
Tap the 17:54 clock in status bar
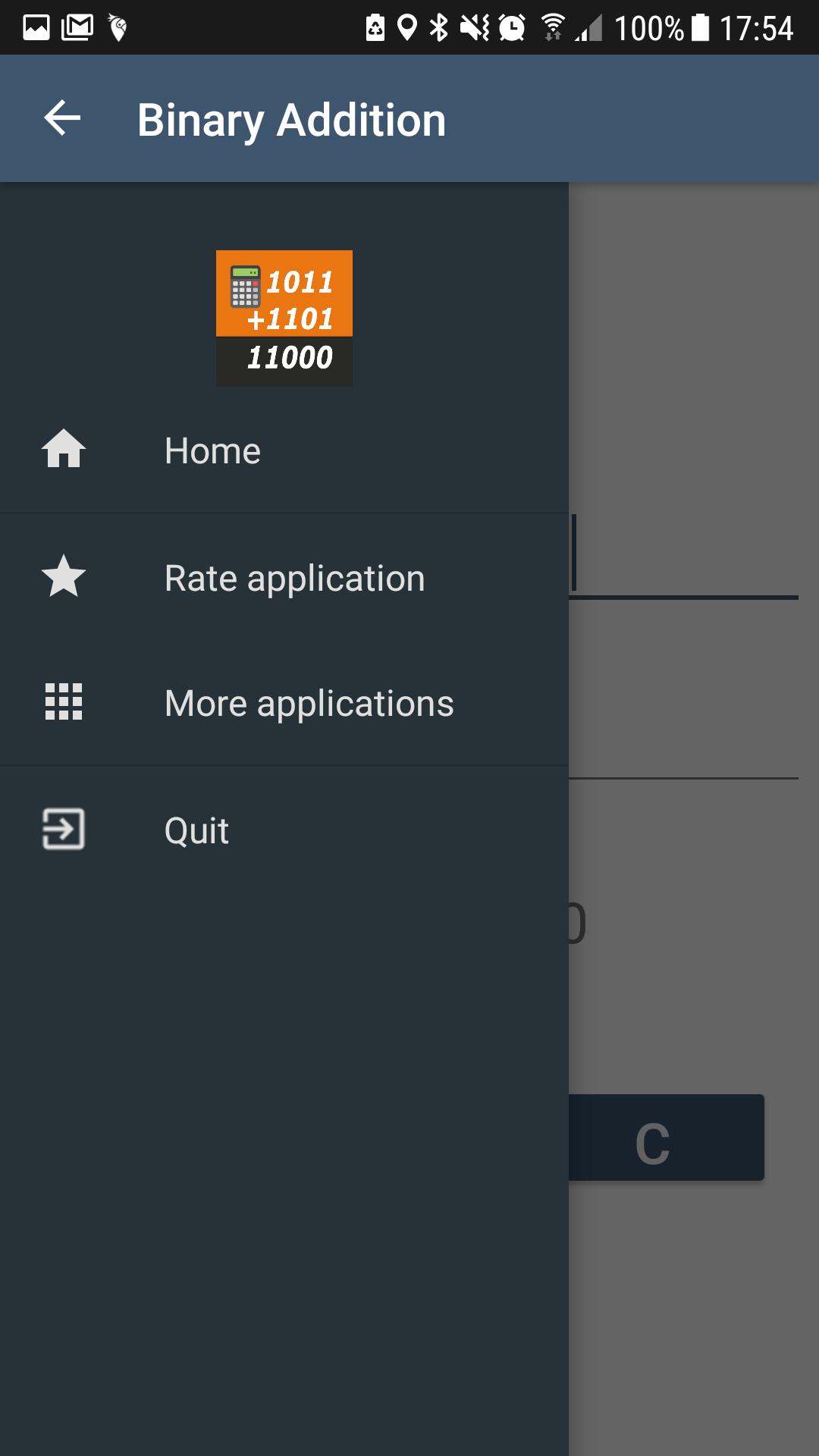click(758, 25)
